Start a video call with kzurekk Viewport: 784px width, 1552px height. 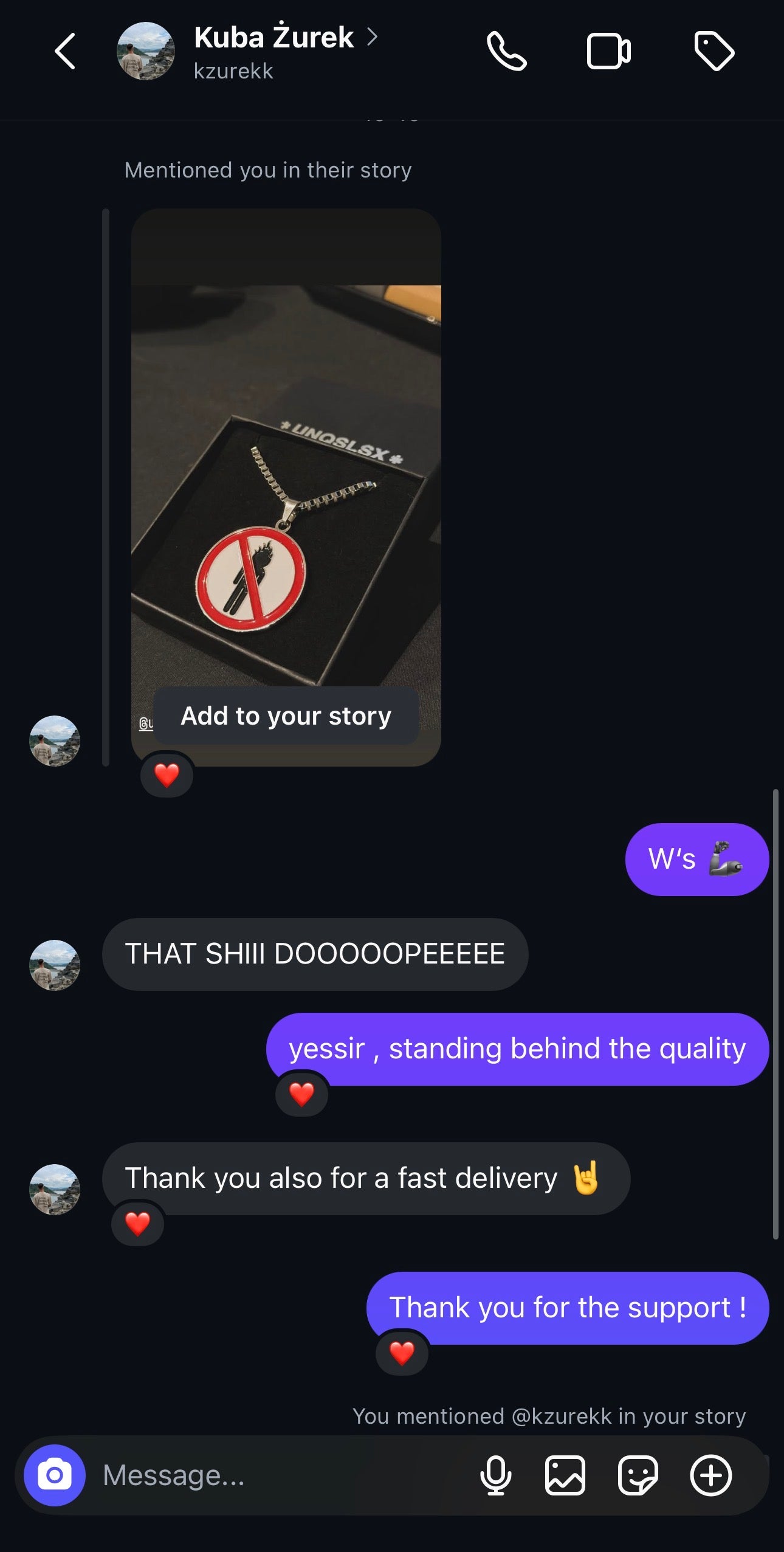pyautogui.click(x=608, y=52)
